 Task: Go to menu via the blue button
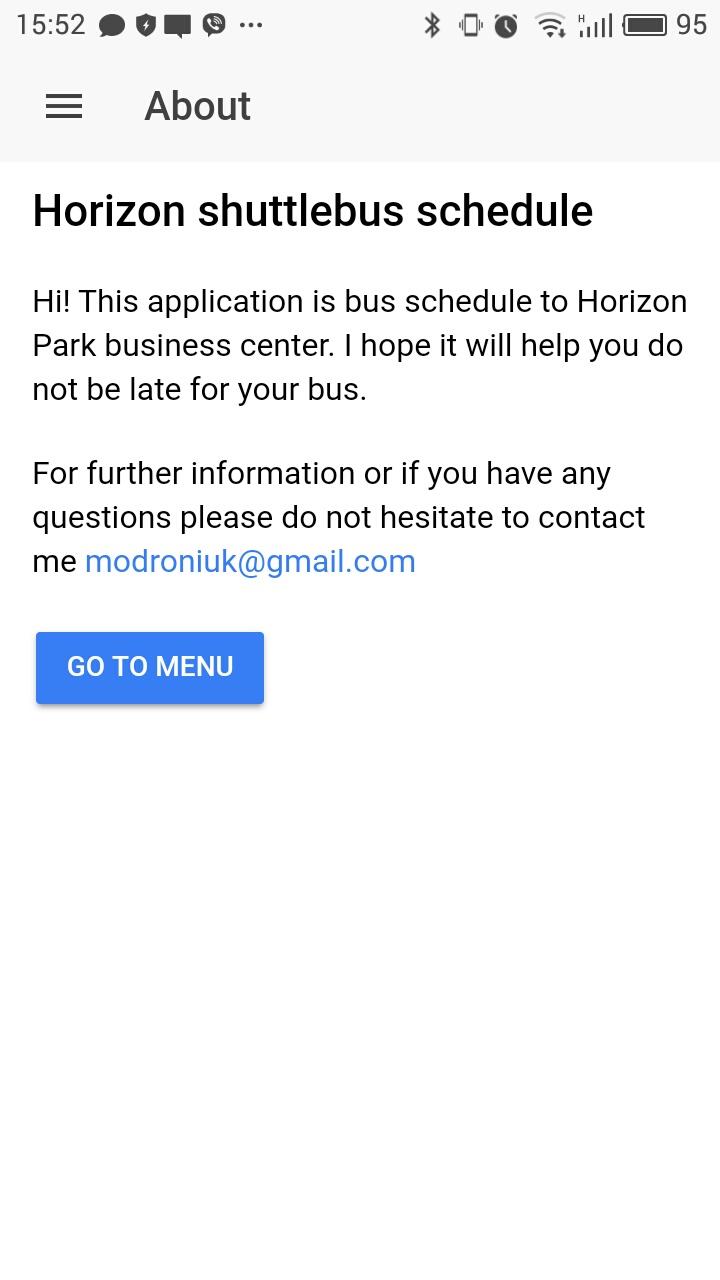(150, 667)
